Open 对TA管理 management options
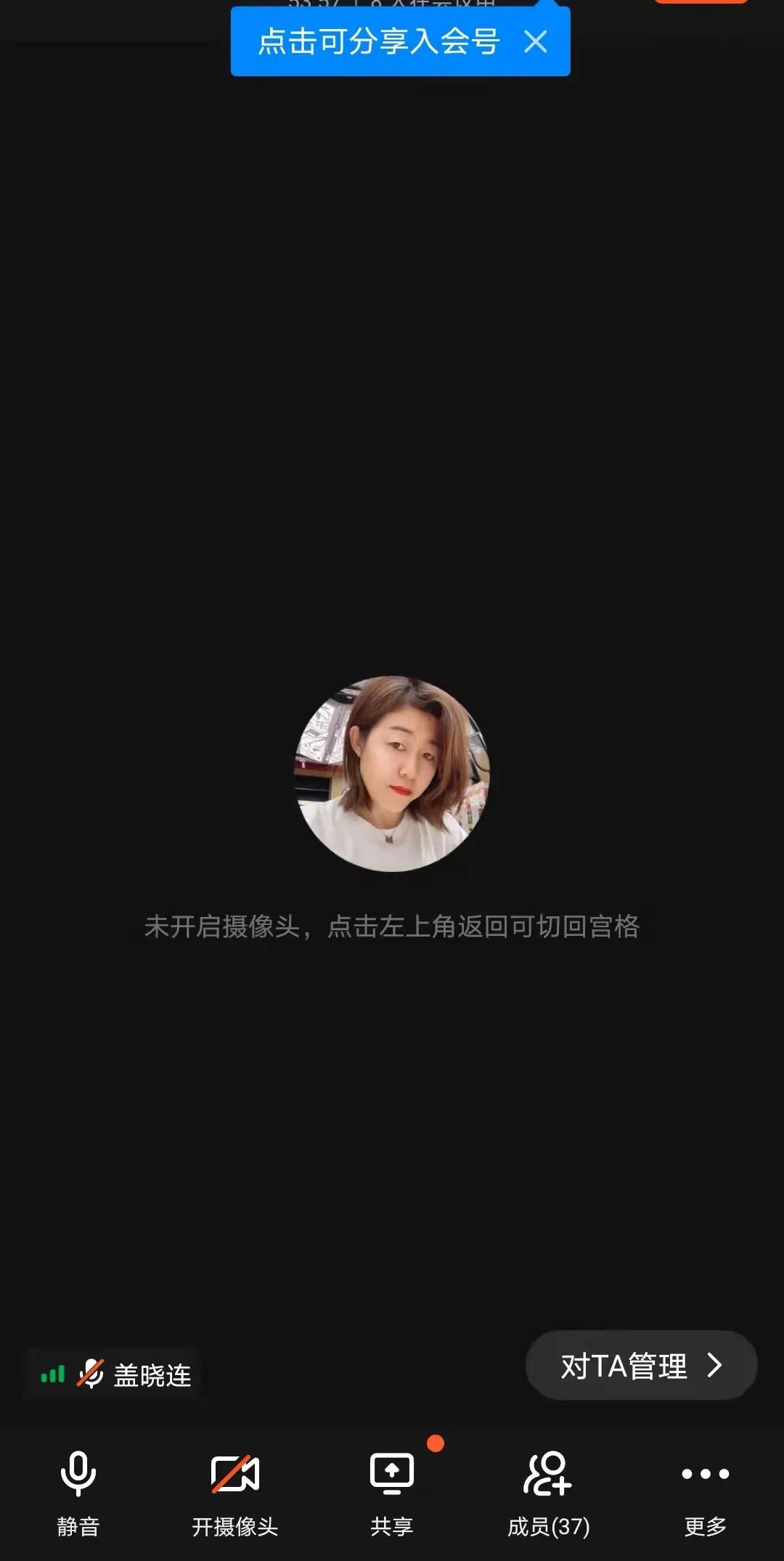 coord(641,1366)
